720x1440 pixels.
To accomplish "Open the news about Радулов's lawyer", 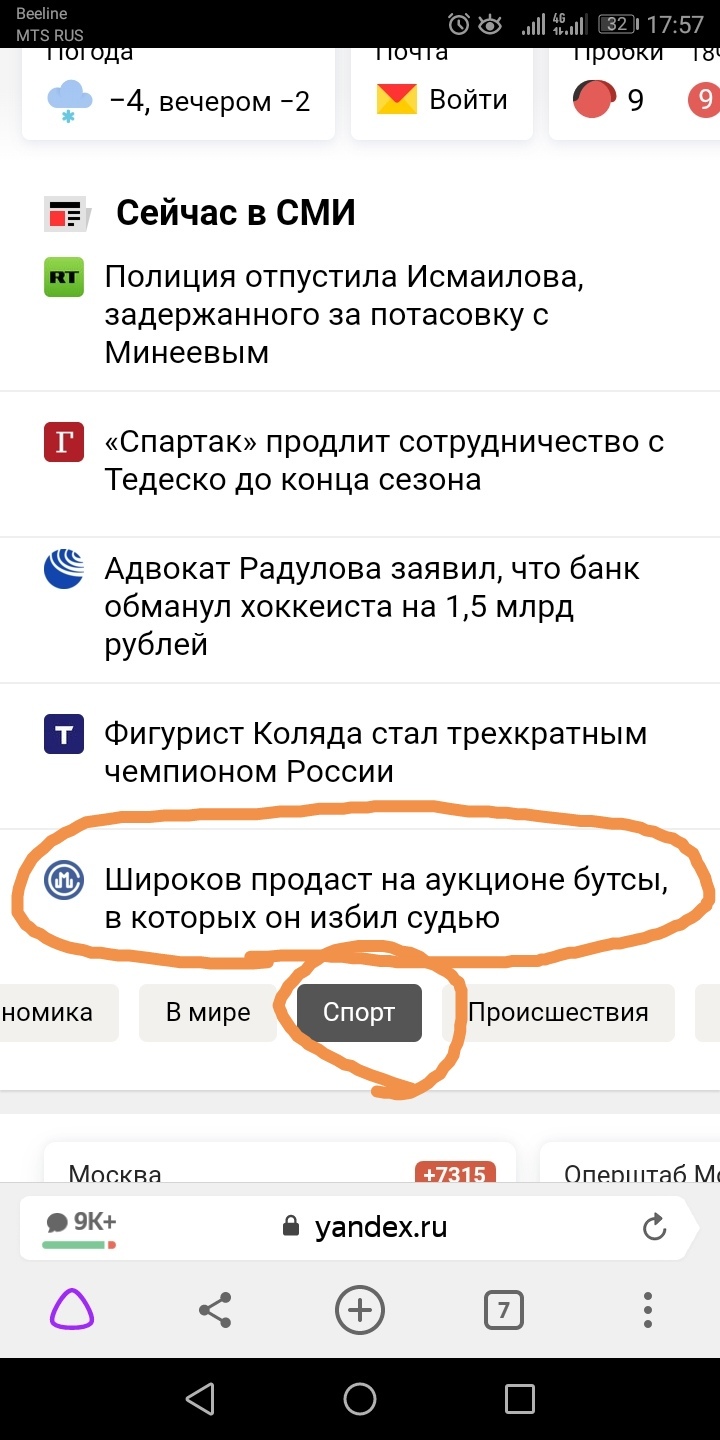I will [372, 606].
